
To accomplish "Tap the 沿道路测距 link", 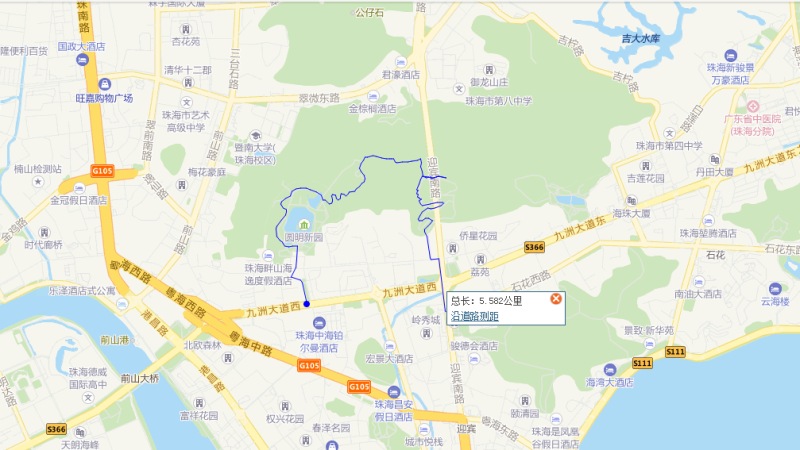I will coord(474,316).
